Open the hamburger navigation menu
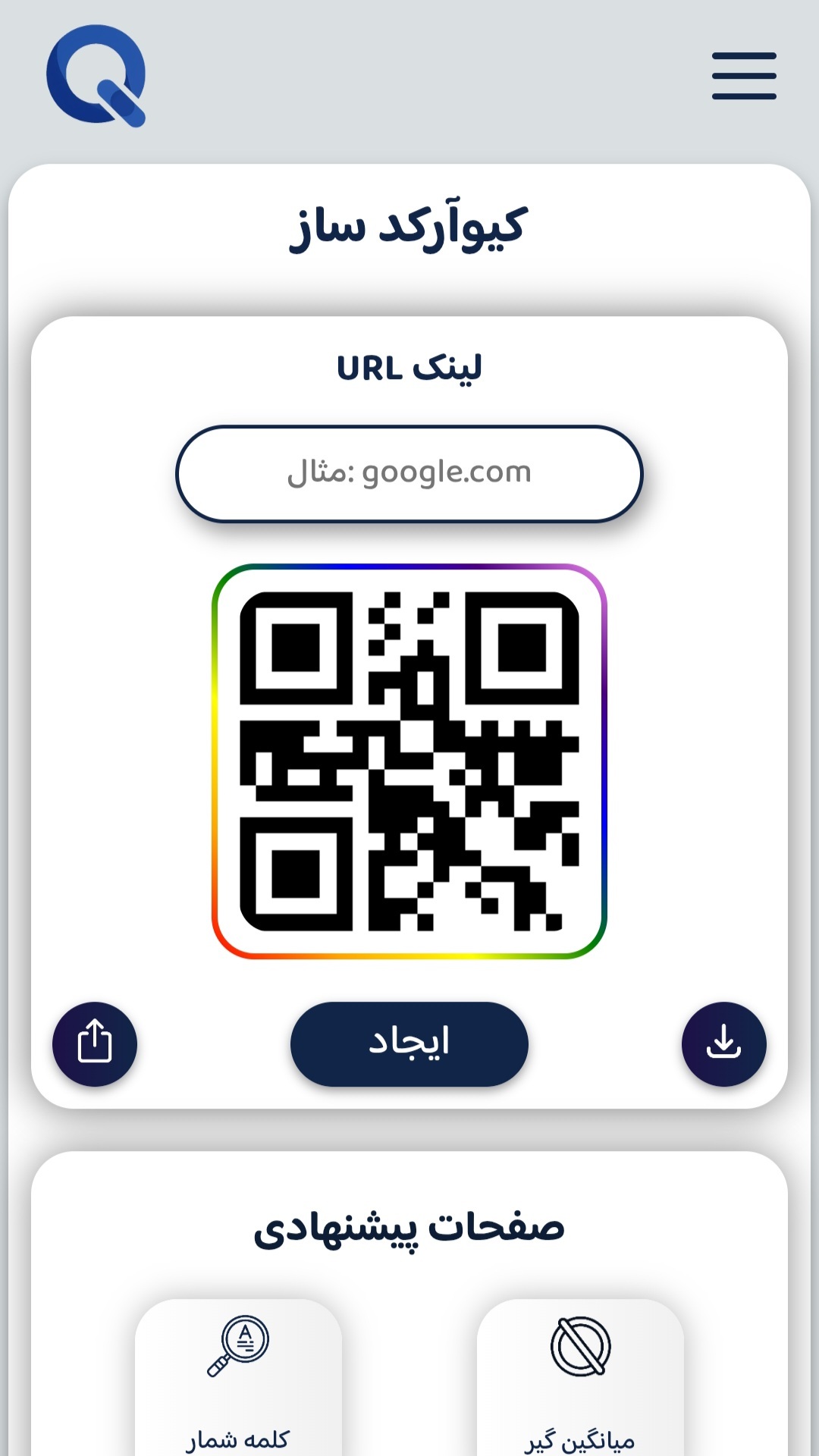Screen dimensions: 819x1456 click(x=743, y=76)
